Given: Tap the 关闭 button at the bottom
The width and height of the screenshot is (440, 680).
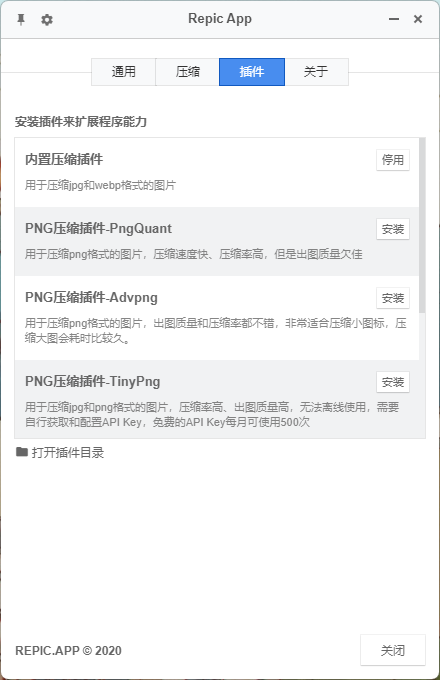Looking at the screenshot, I should [x=393, y=650].
